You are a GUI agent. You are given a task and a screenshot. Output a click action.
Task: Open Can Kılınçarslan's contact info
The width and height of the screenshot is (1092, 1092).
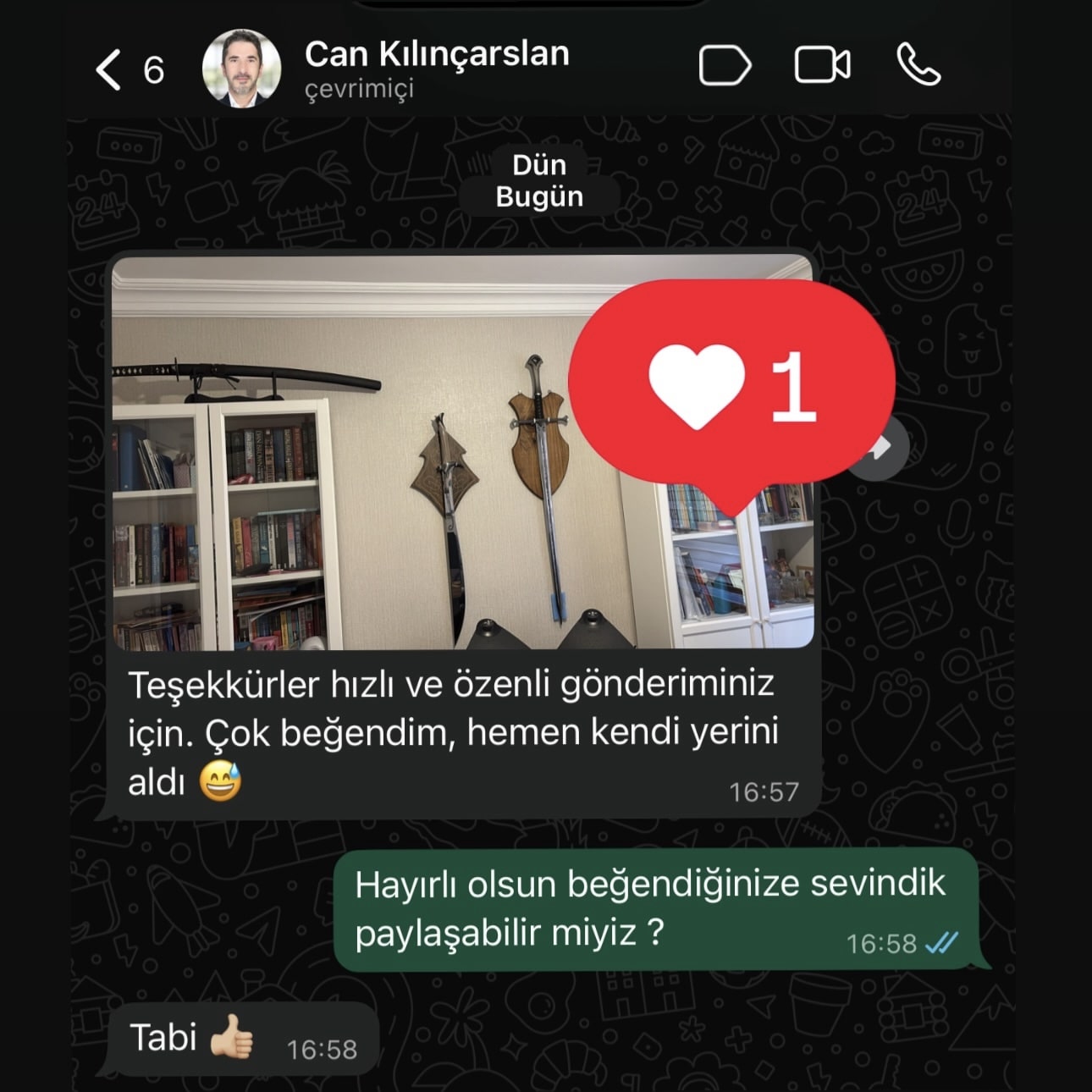(x=435, y=68)
